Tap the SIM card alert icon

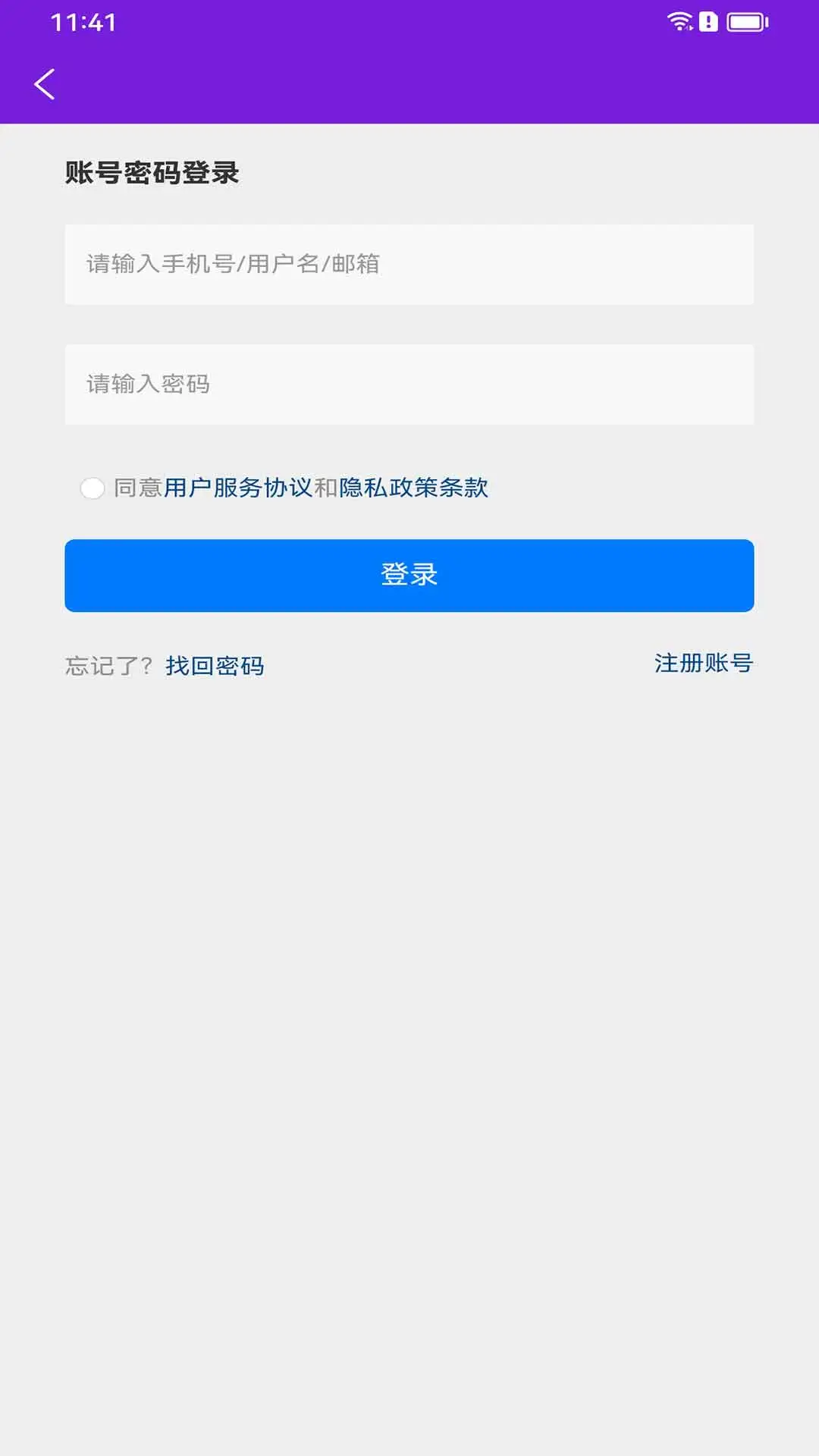708,22
